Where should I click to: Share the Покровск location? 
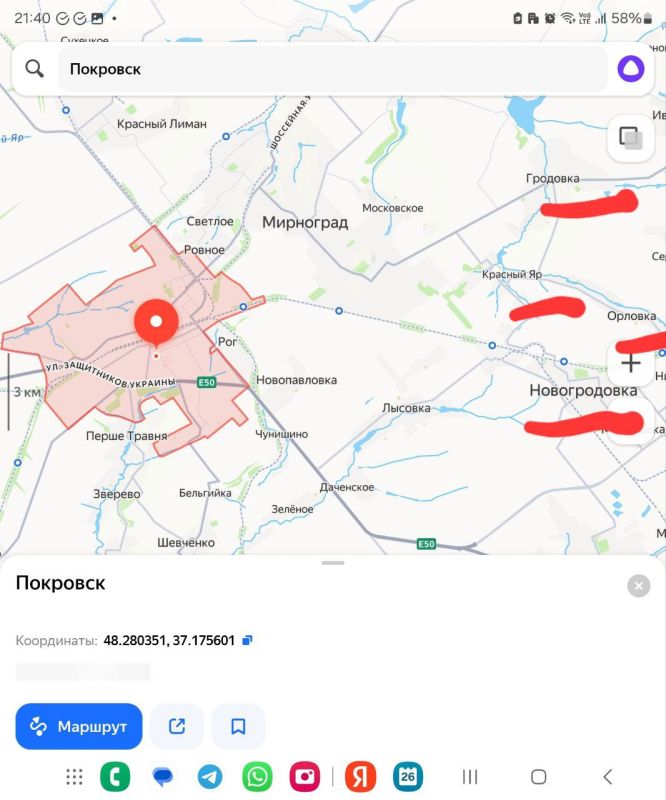pos(177,727)
